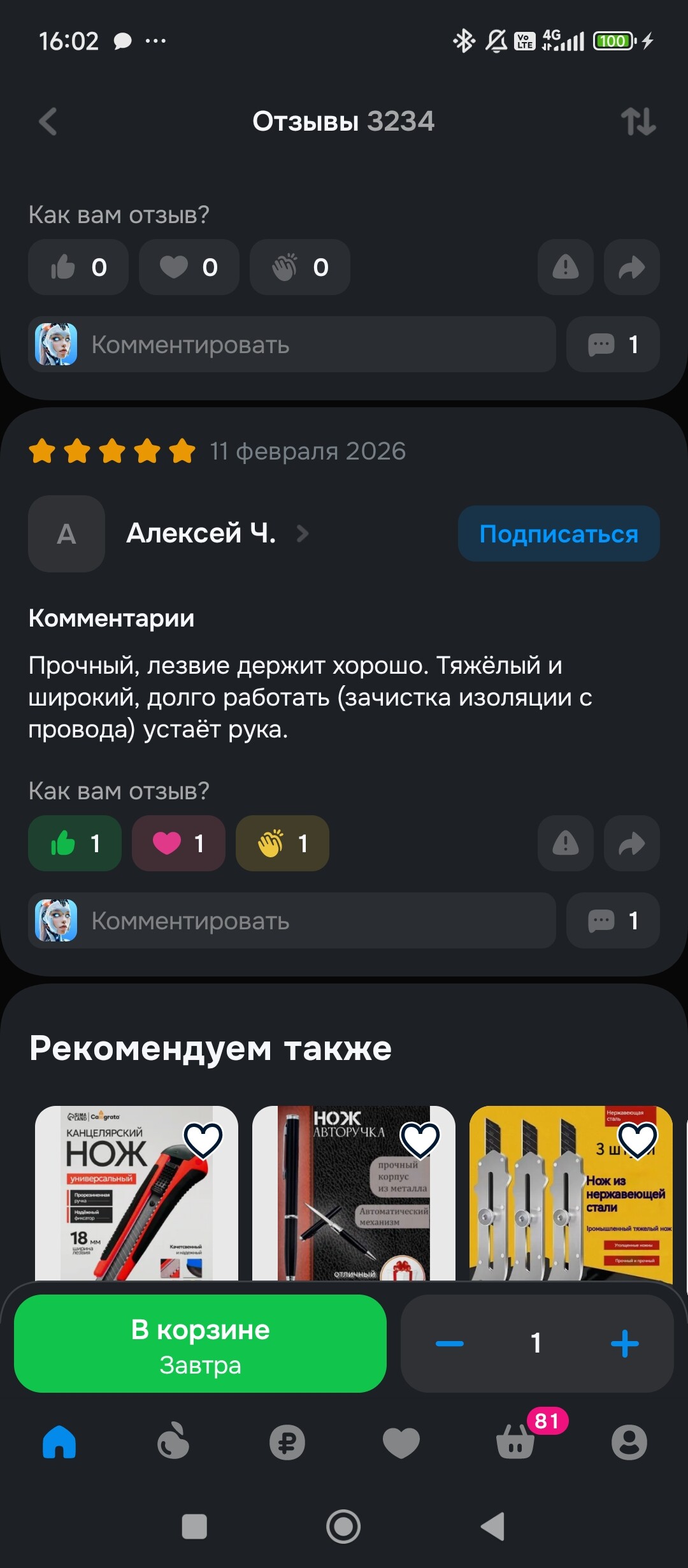Share Алексей's review
The height and width of the screenshot is (1568, 688).
point(631,843)
